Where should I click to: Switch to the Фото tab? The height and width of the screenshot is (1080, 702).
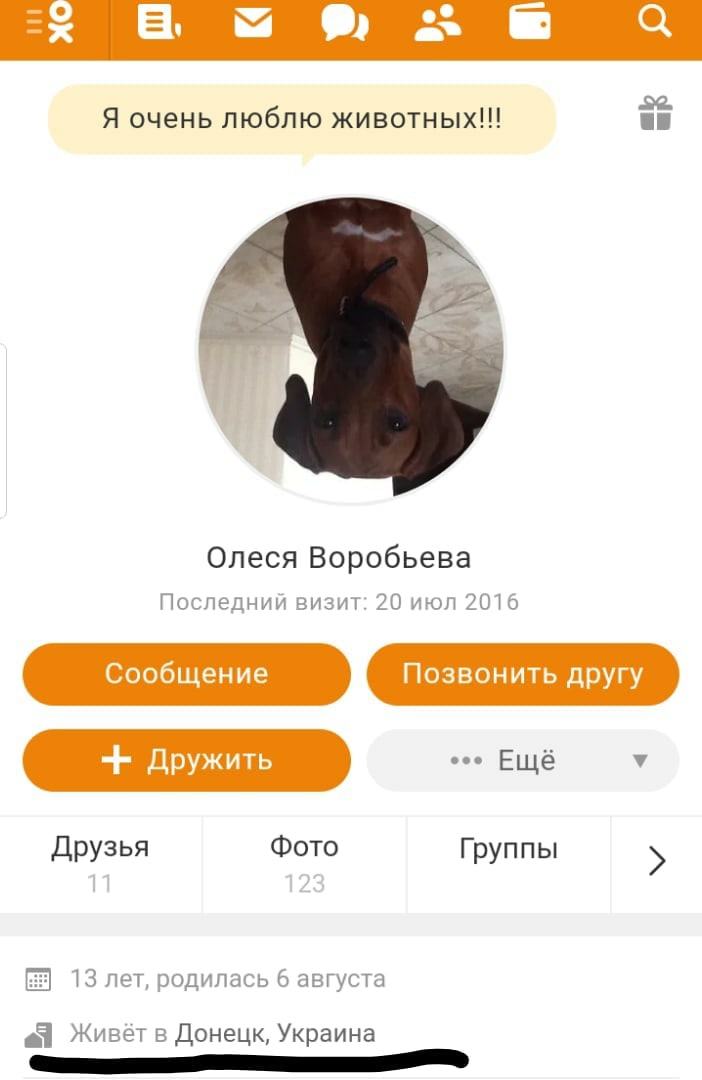[x=304, y=863]
